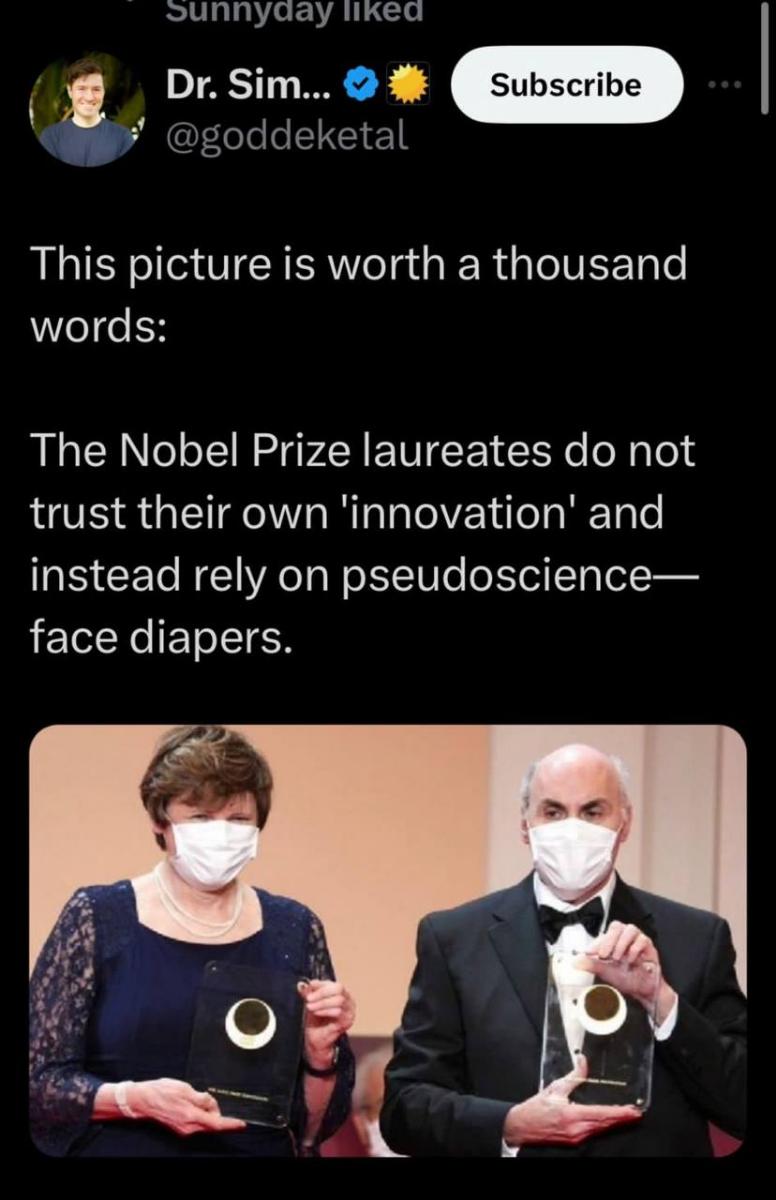Subscribe to Dr. Sim's account
The image size is (776, 1200).
click(x=566, y=85)
